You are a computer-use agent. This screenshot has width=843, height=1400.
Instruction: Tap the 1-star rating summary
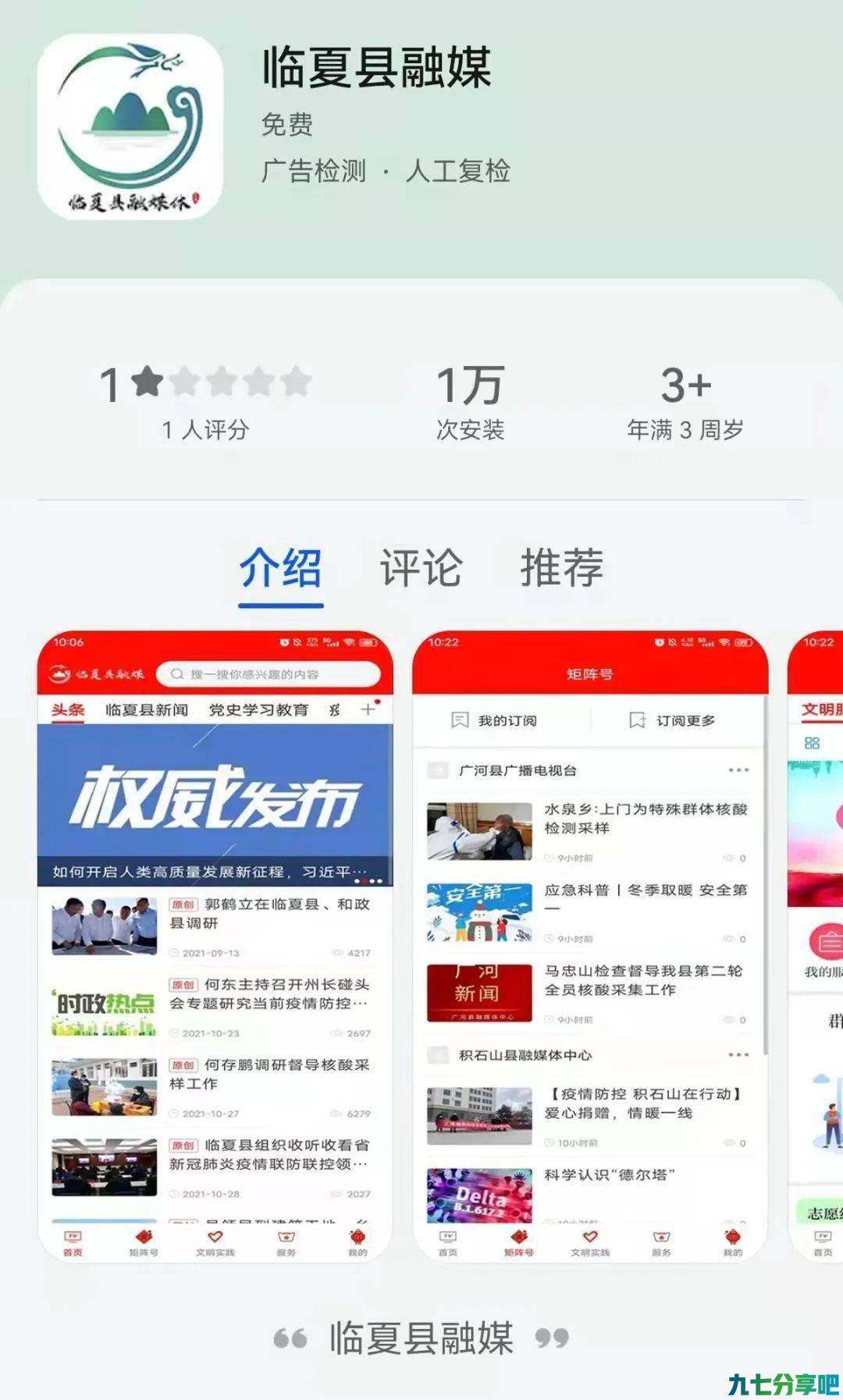click(x=206, y=403)
